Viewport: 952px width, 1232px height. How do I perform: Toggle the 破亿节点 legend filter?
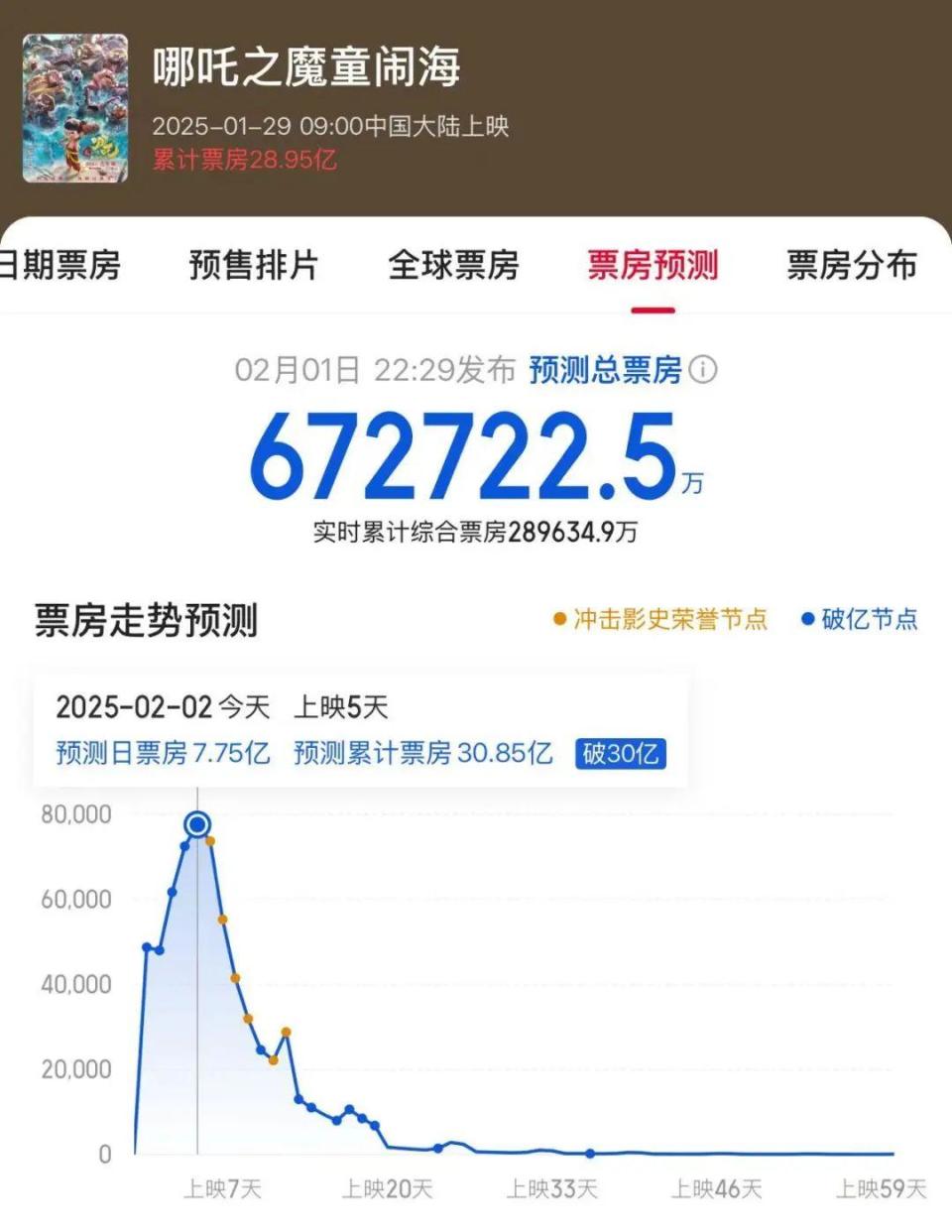[869, 620]
